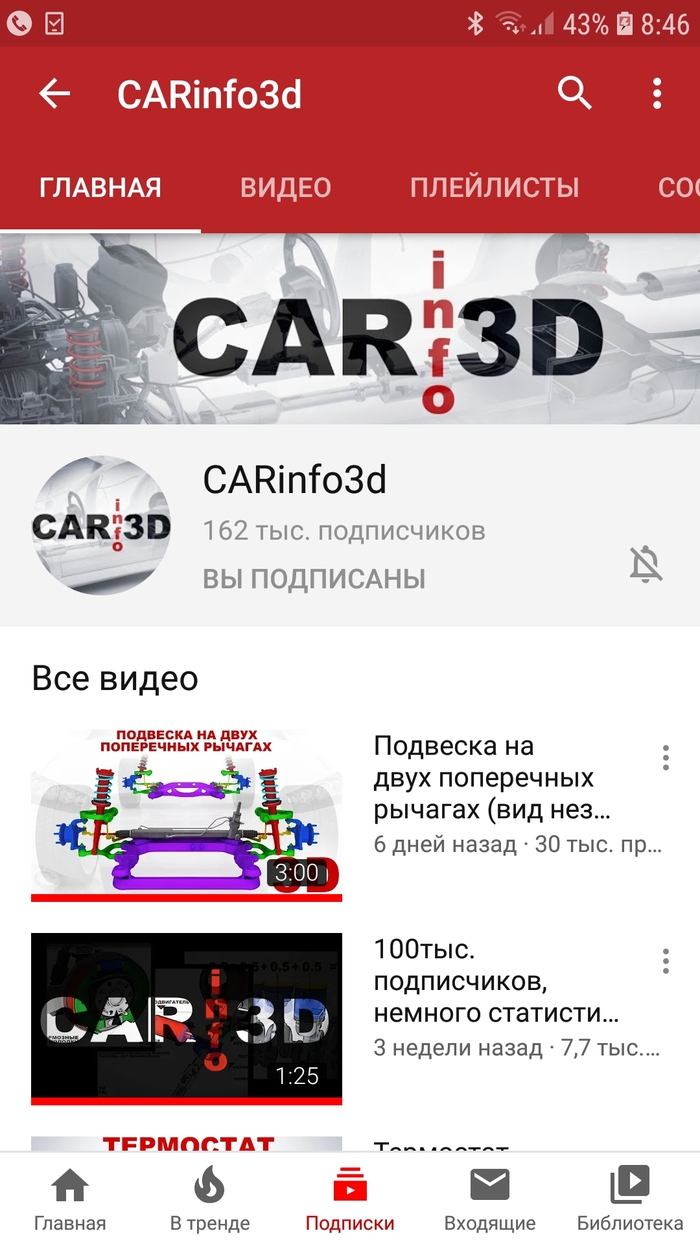Switch to the ПЛЕЙЛИСТЫ tab
The image size is (700, 1244).
point(494,187)
